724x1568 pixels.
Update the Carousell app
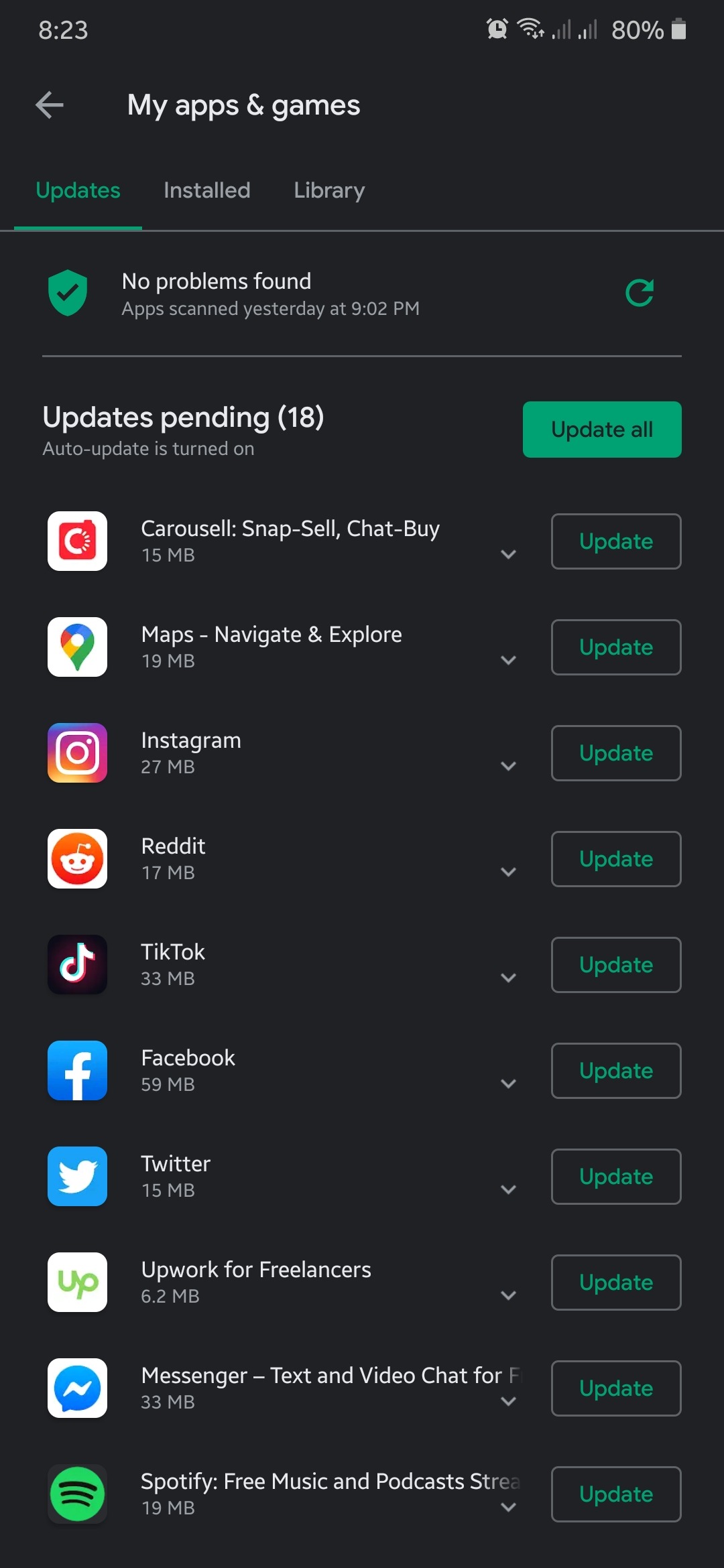(616, 541)
